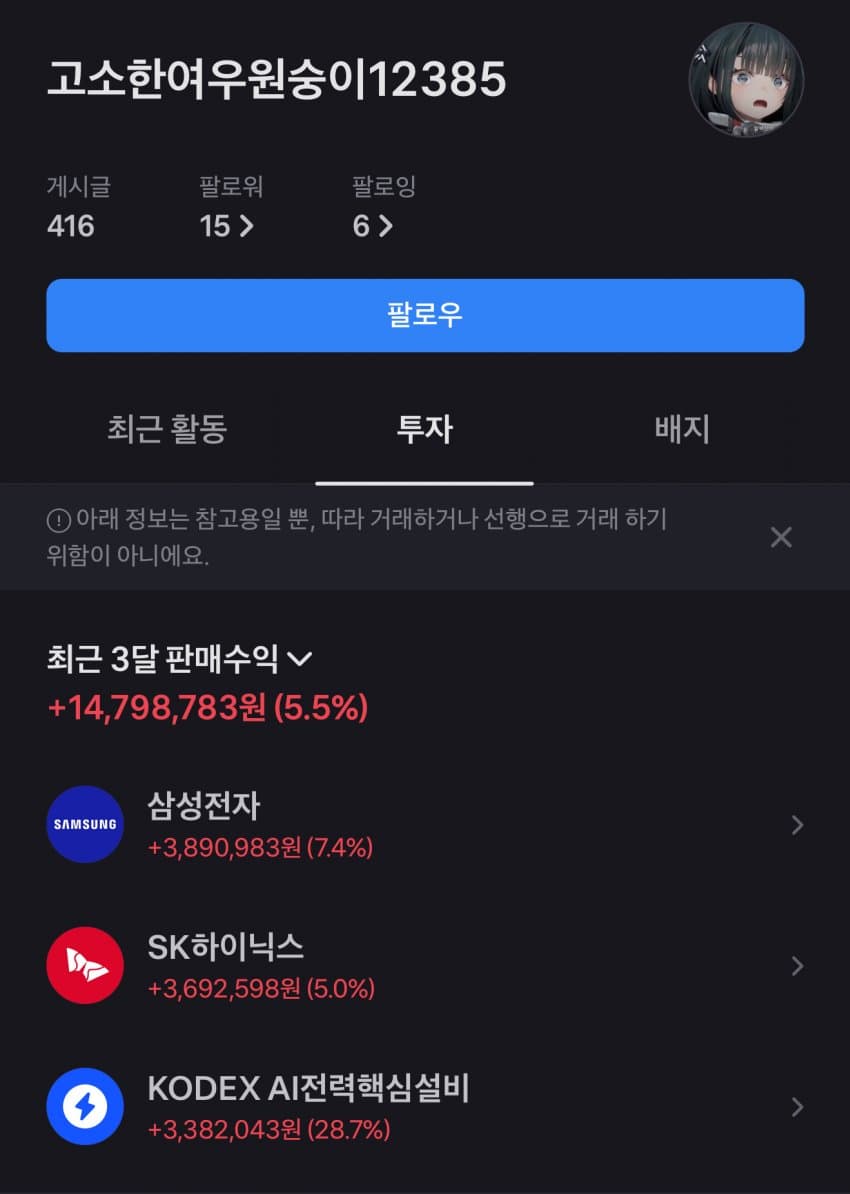Select the 투자 tab

(x=424, y=429)
